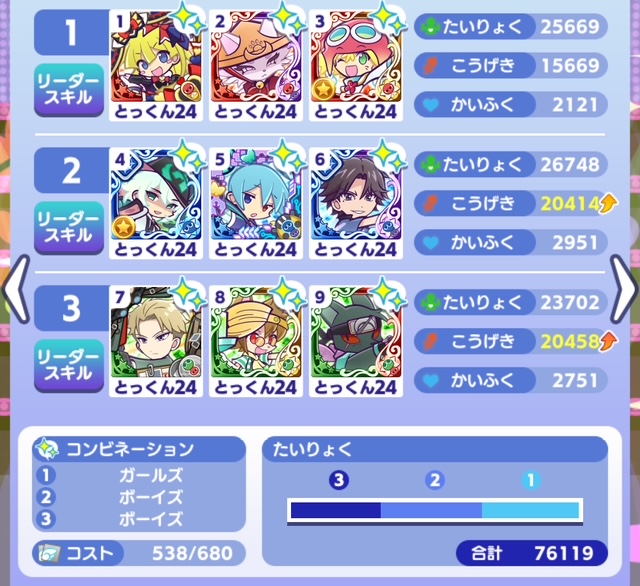Go to the previous deck with left arrow
Image resolution: width=640 pixels, height=586 pixels.
point(14,291)
